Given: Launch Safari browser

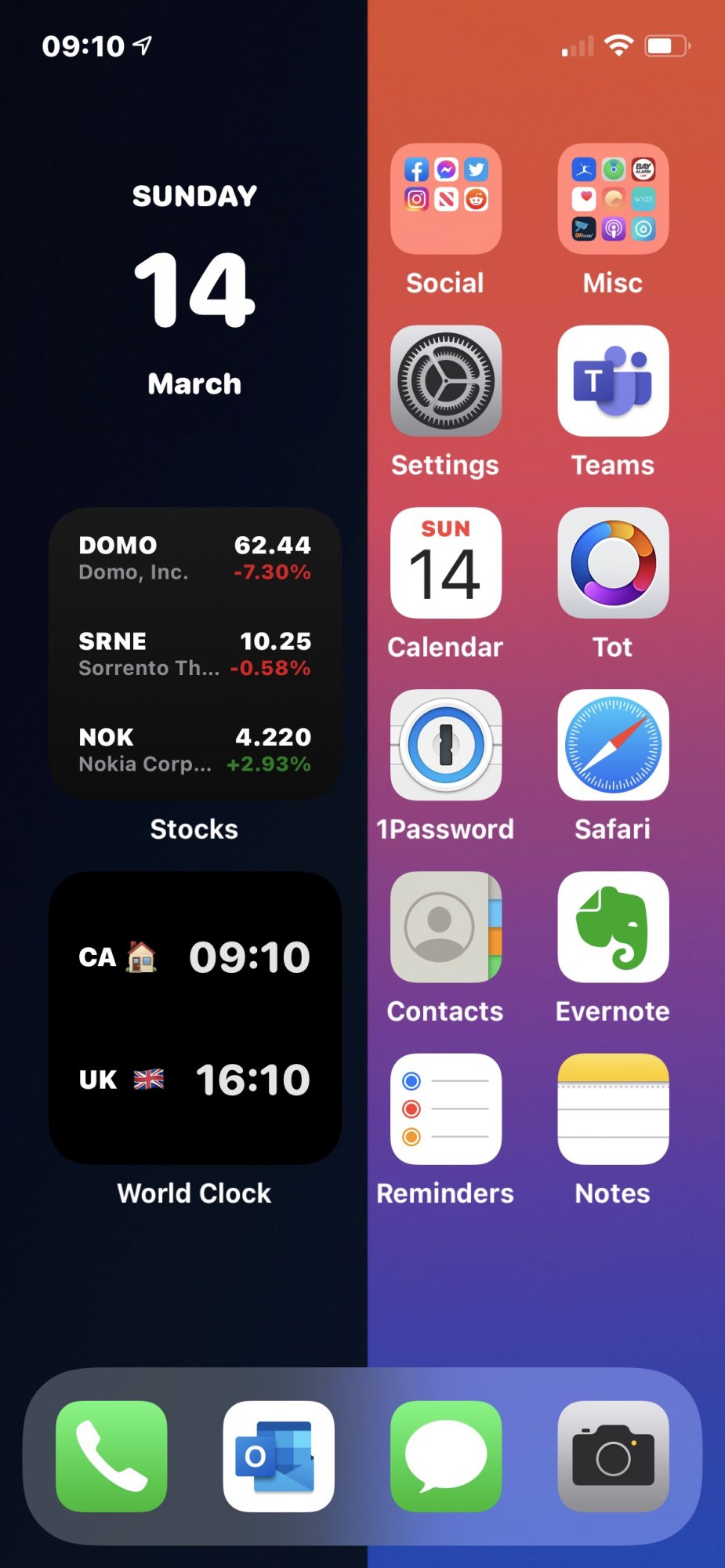Looking at the screenshot, I should [x=613, y=745].
